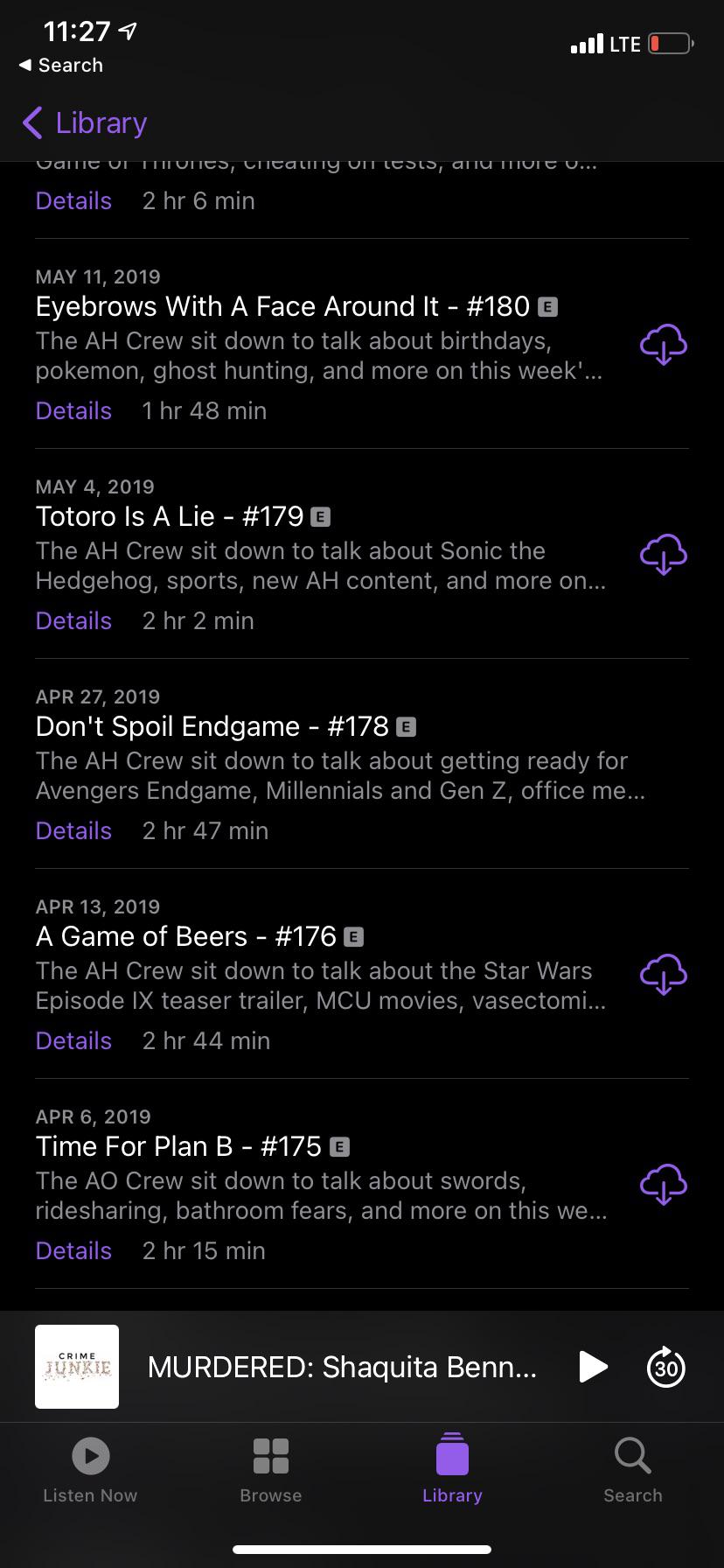Switch to the Search tab
724x1568 pixels.
click(x=633, y=1471)
